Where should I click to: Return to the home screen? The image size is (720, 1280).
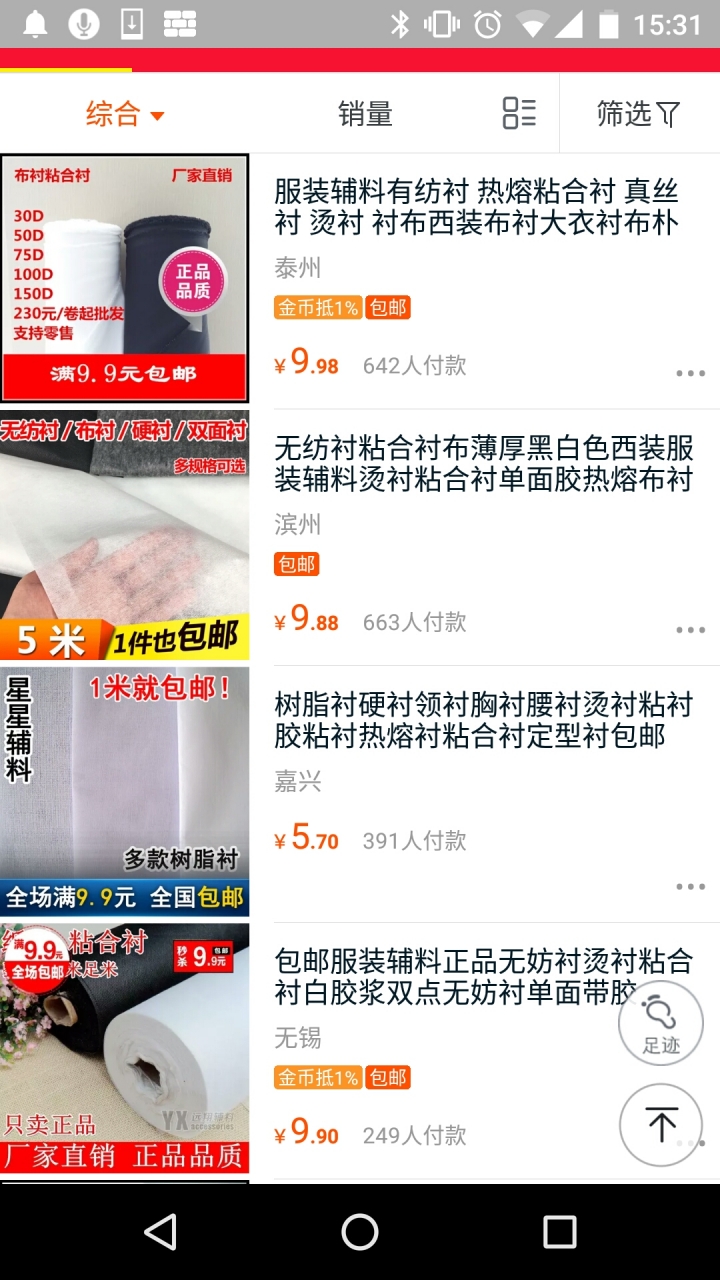(x=360, y=1232)
